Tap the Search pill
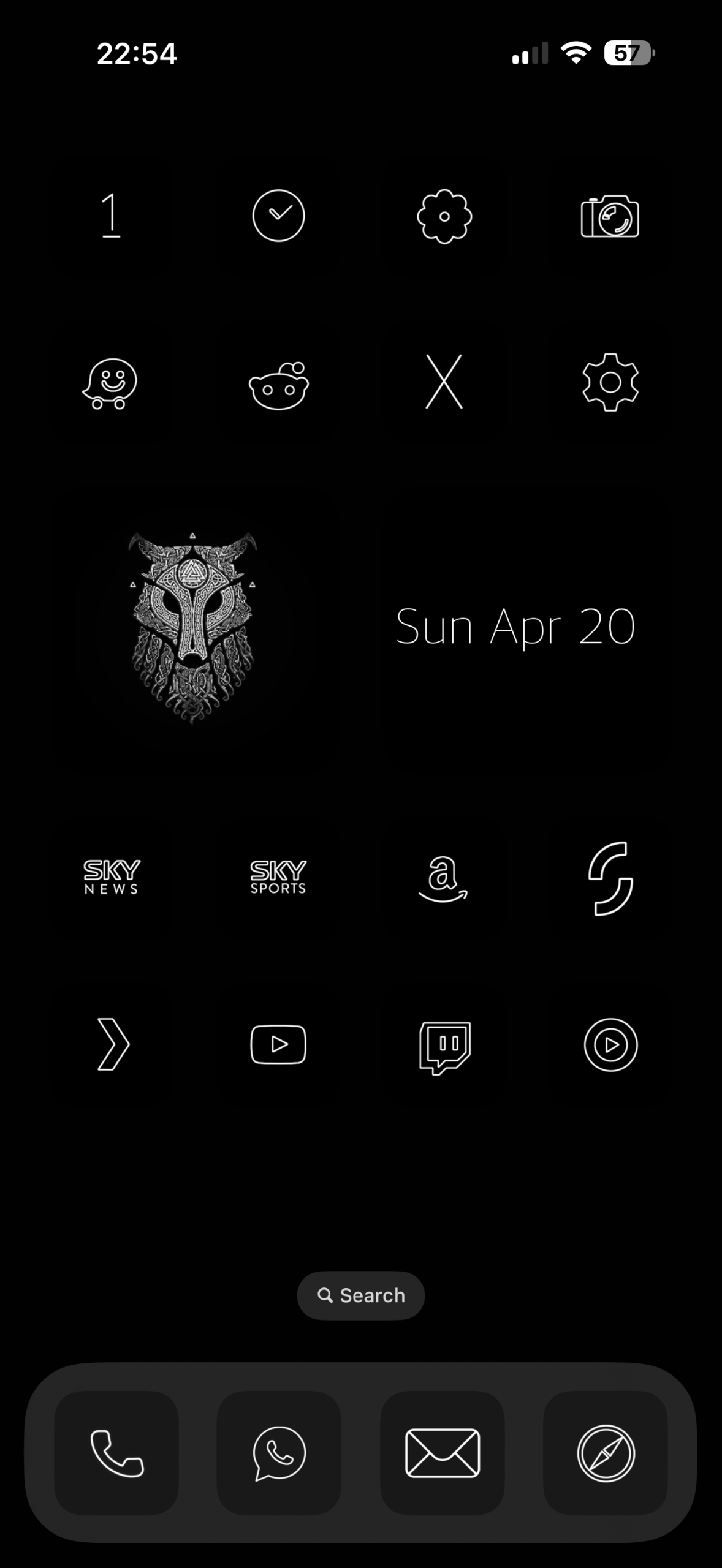 [361, 1295]
